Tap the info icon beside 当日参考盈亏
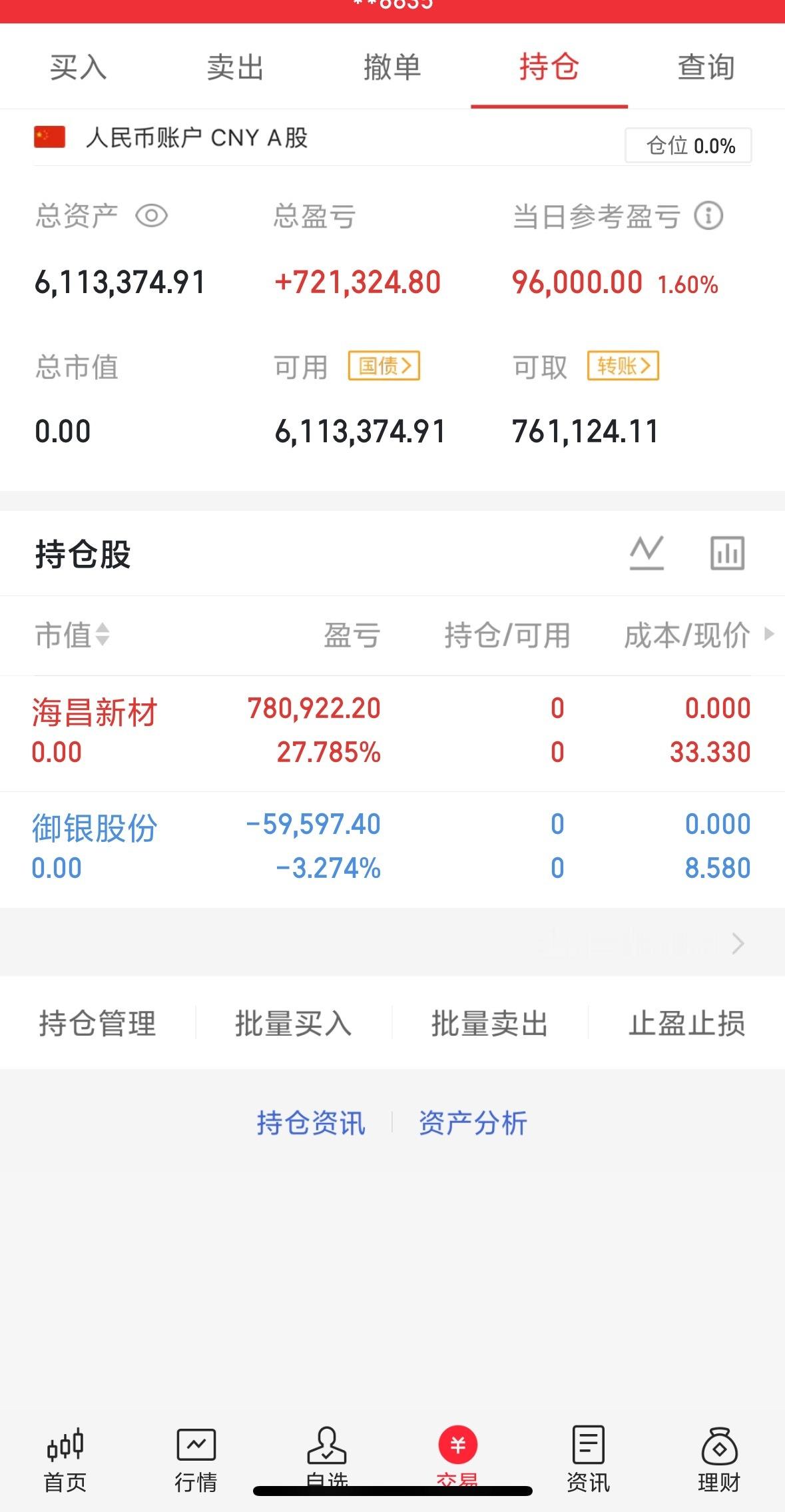Screen dimensions: 785x1512 coord(708,215)
